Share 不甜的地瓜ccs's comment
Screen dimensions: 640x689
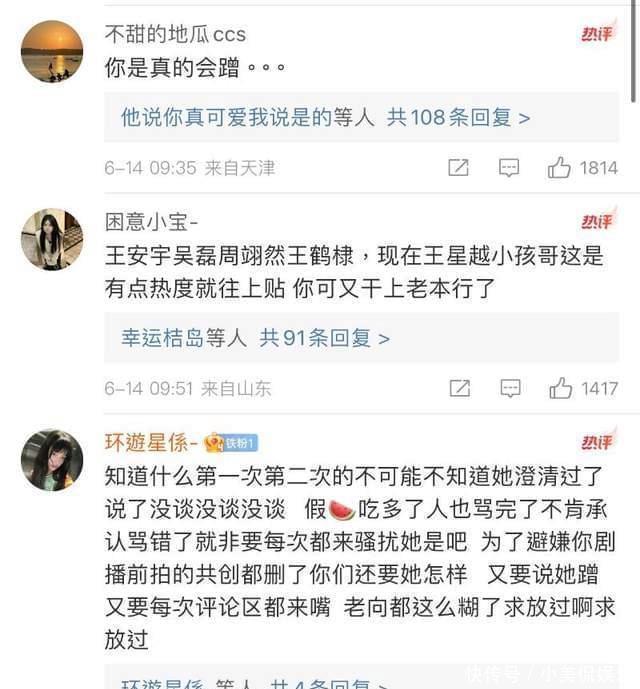pyautogui.click(x=458, y=168)
